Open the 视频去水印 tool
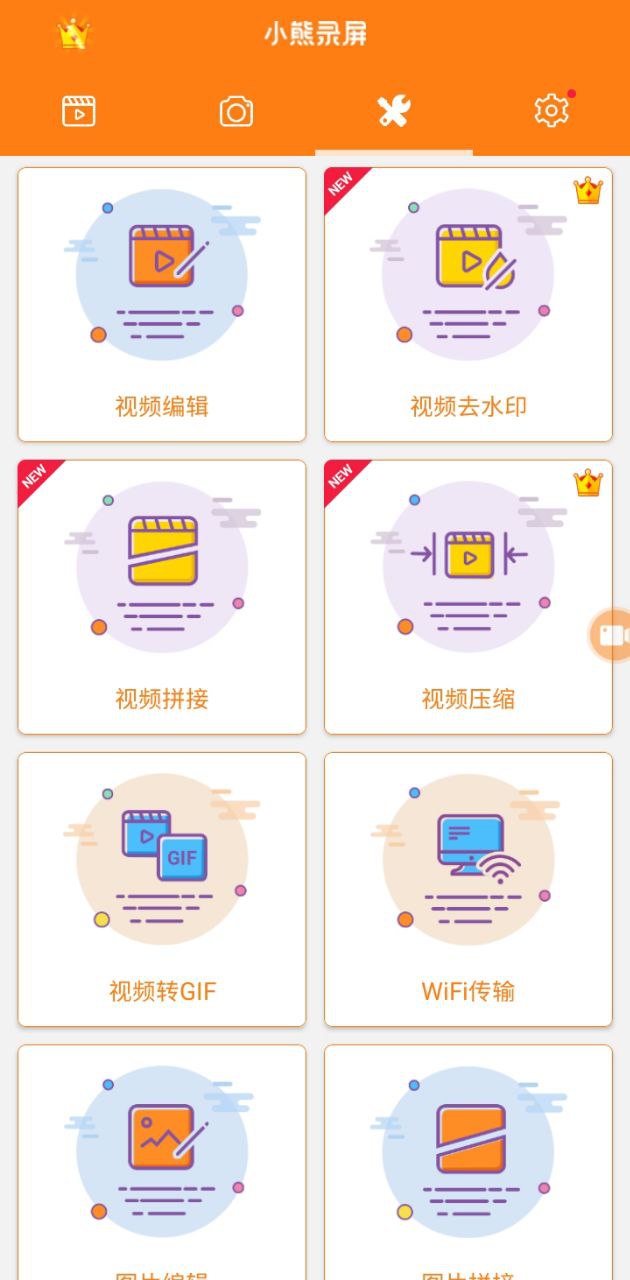 [468, 304]
